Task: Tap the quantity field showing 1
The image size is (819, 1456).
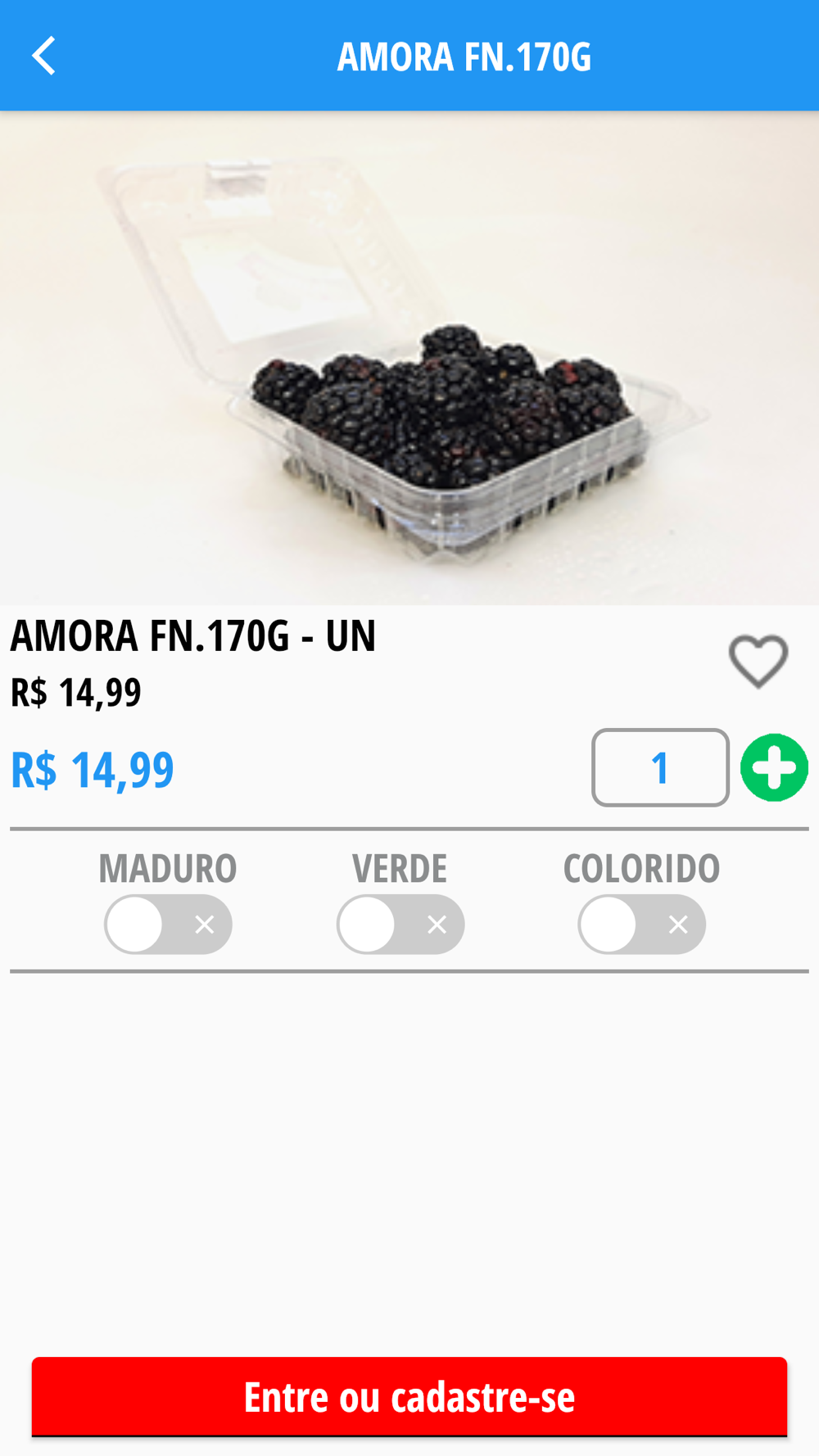Action: tap(660, 767)
